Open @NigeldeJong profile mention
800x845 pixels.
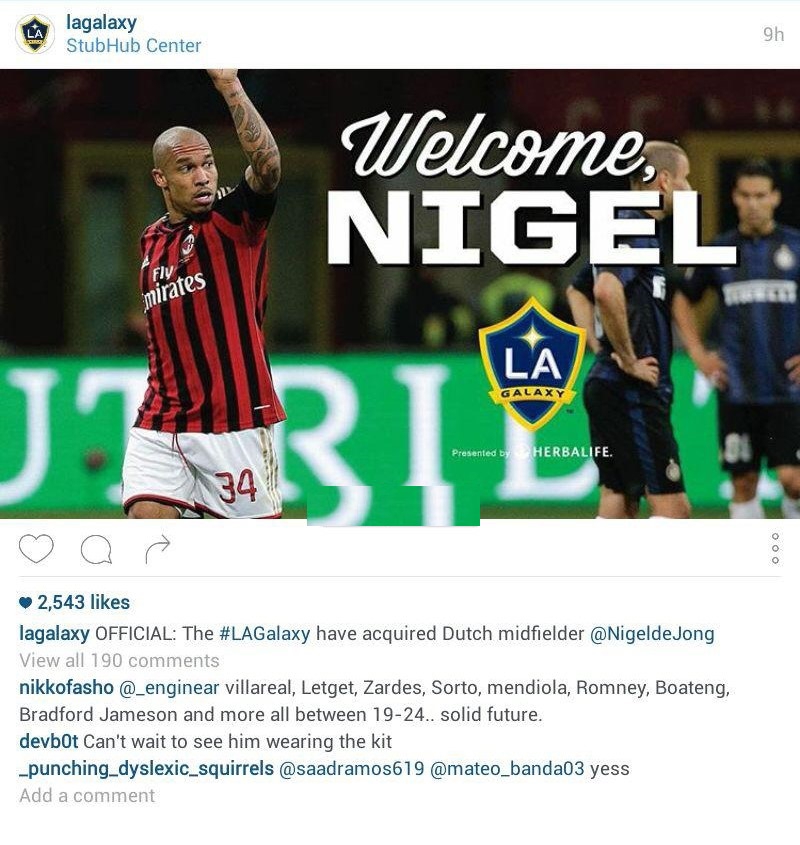coord(652,634)
